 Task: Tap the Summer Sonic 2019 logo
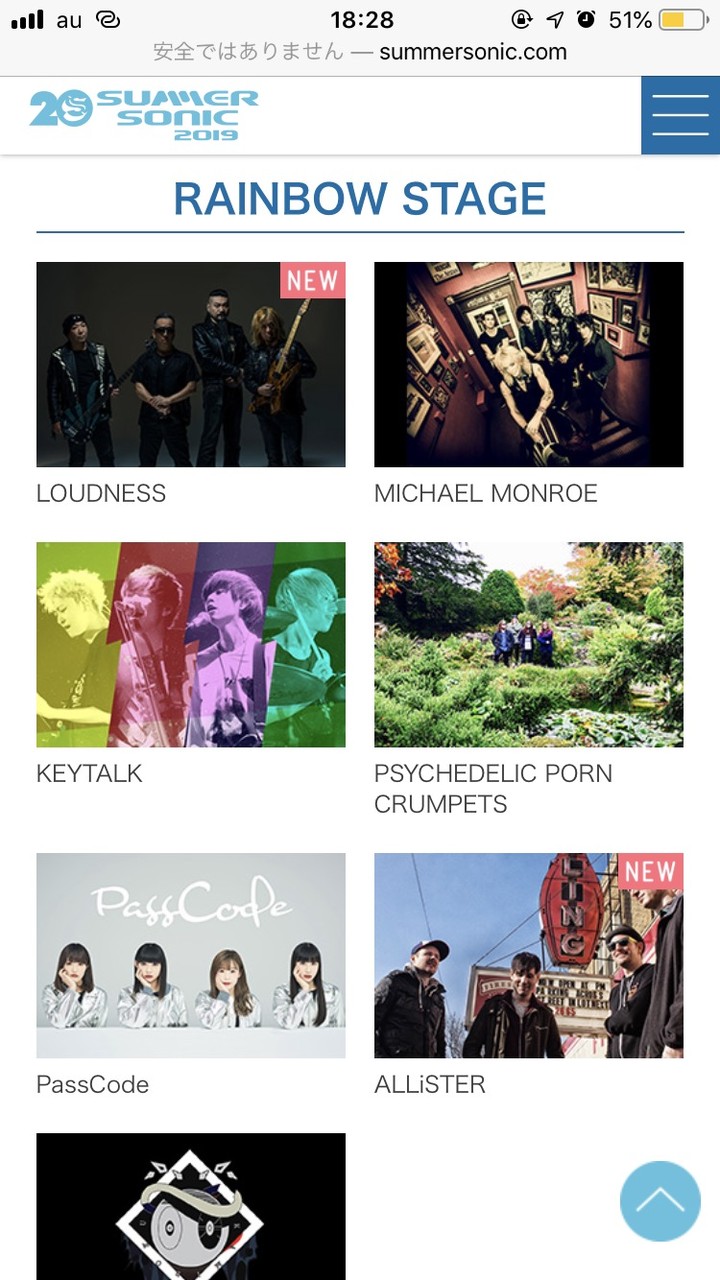(144, 114)
